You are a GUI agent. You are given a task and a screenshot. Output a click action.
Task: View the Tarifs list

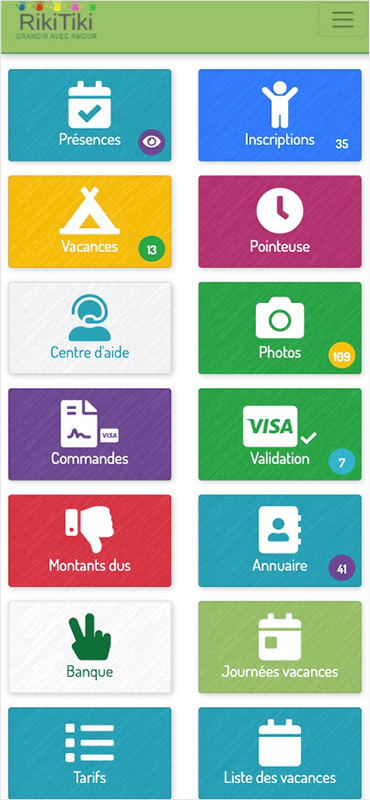90,753
